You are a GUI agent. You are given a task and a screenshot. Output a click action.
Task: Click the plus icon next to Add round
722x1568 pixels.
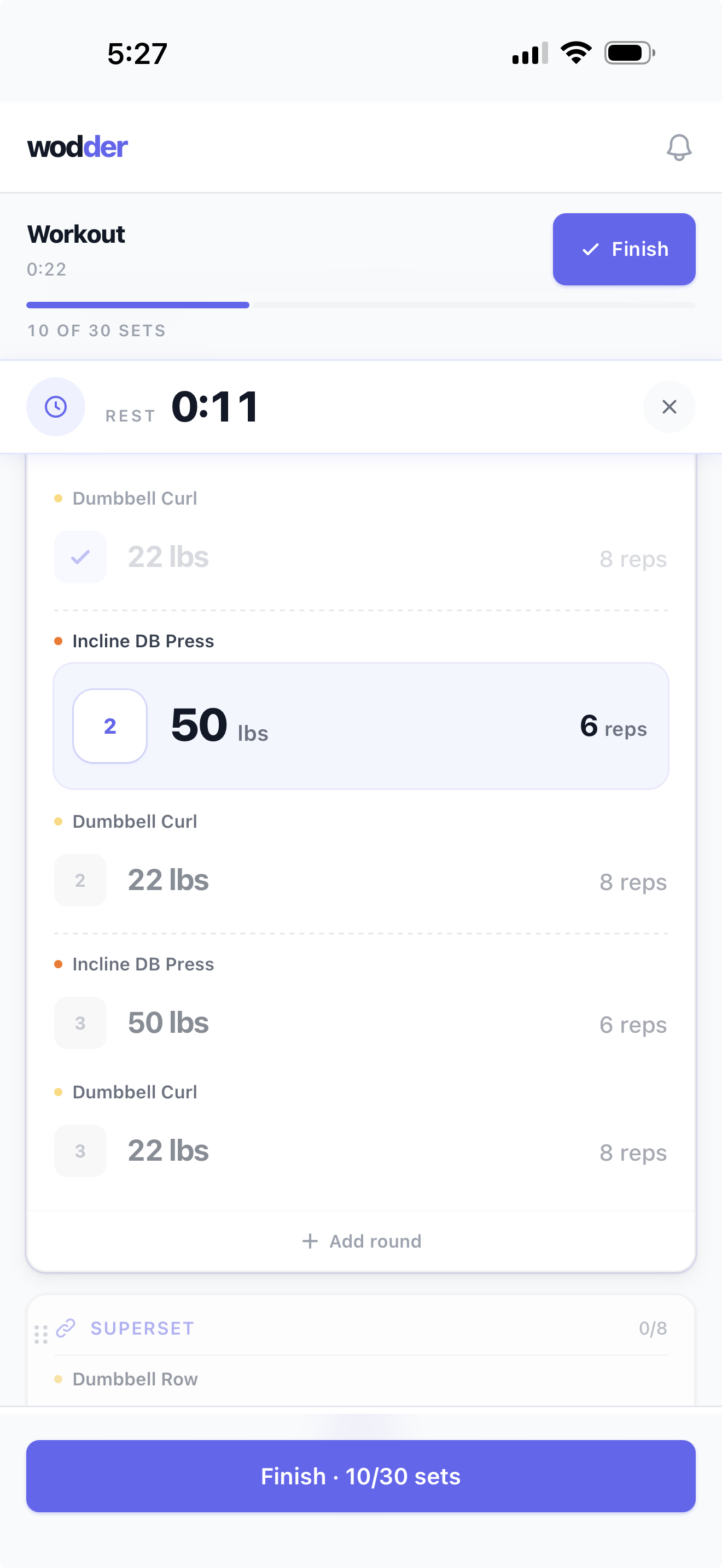[311, 1241]
